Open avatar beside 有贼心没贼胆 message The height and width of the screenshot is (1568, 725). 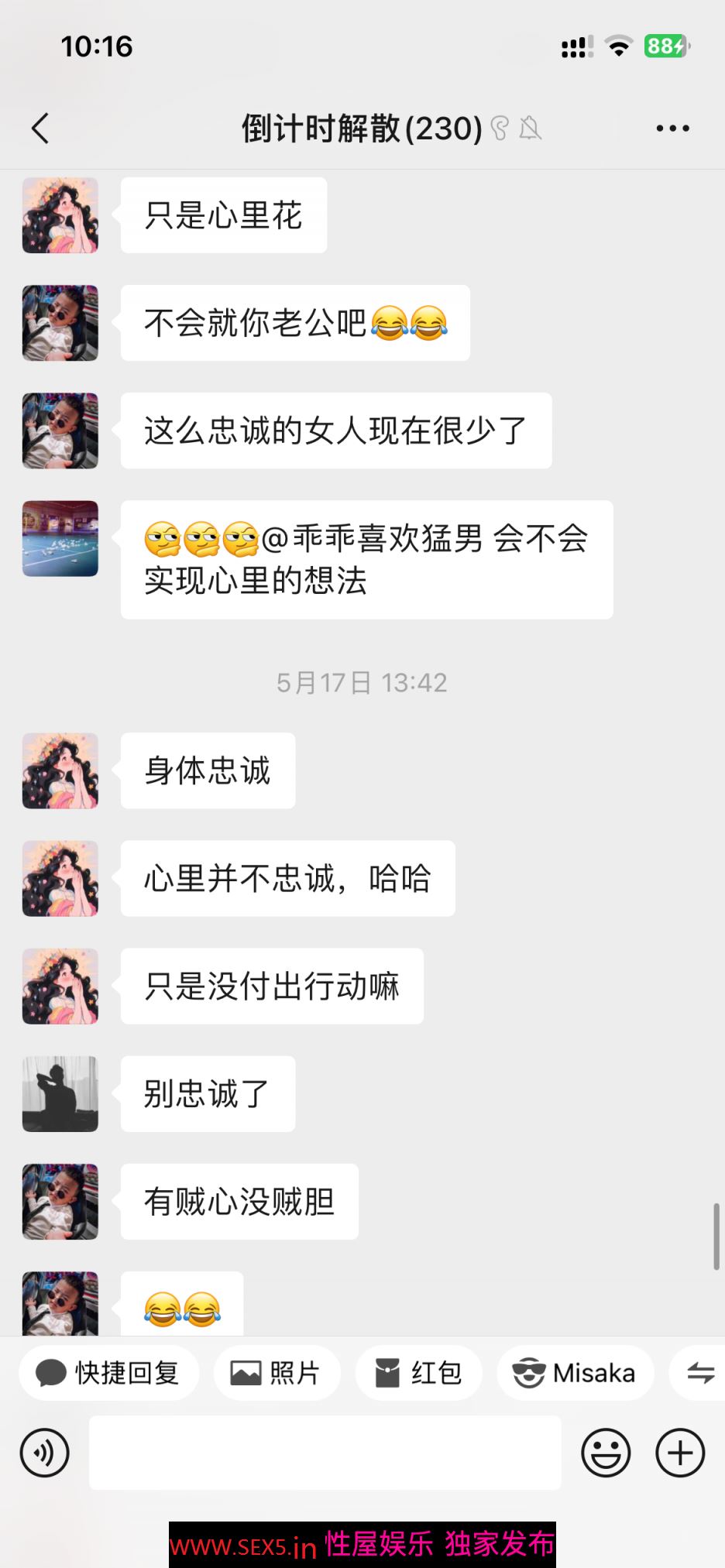tap(60, 1202)
